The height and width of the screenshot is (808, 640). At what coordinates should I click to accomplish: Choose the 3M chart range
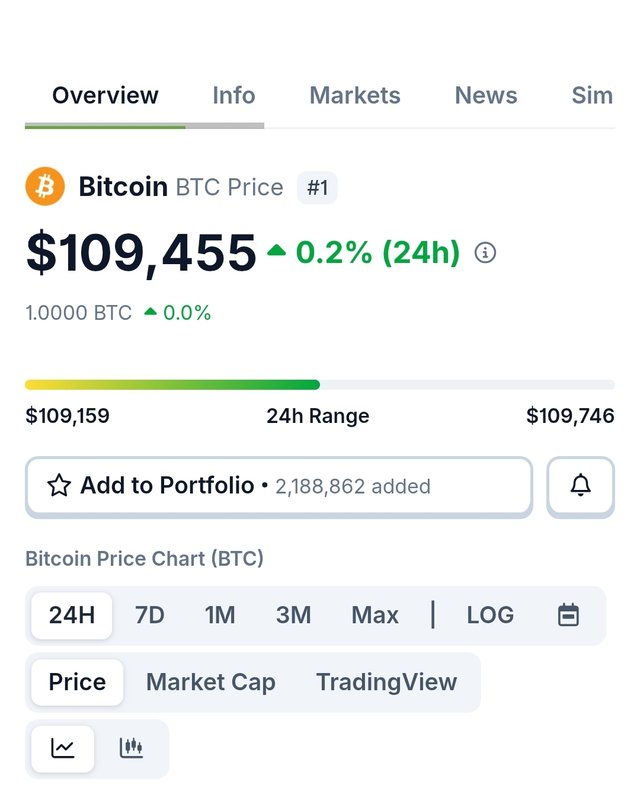pyautogui.click(x=293, y=615)
